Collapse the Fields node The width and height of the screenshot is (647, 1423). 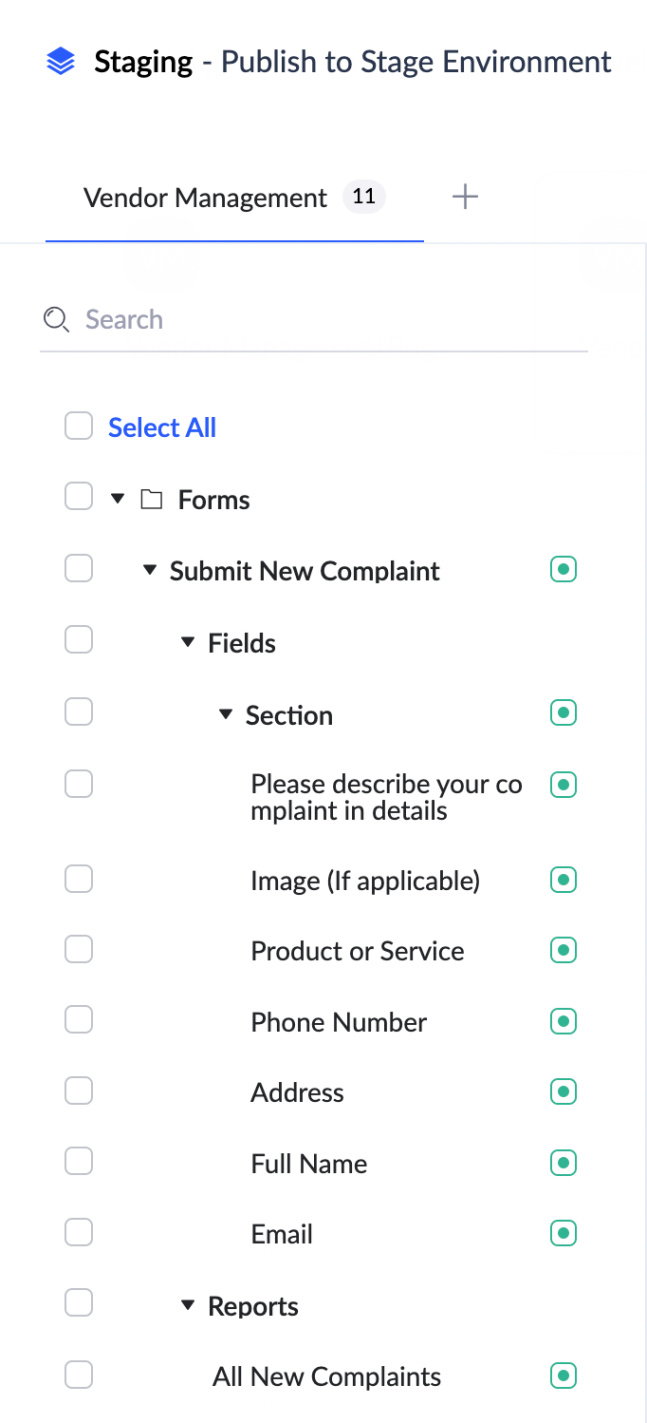188,642
